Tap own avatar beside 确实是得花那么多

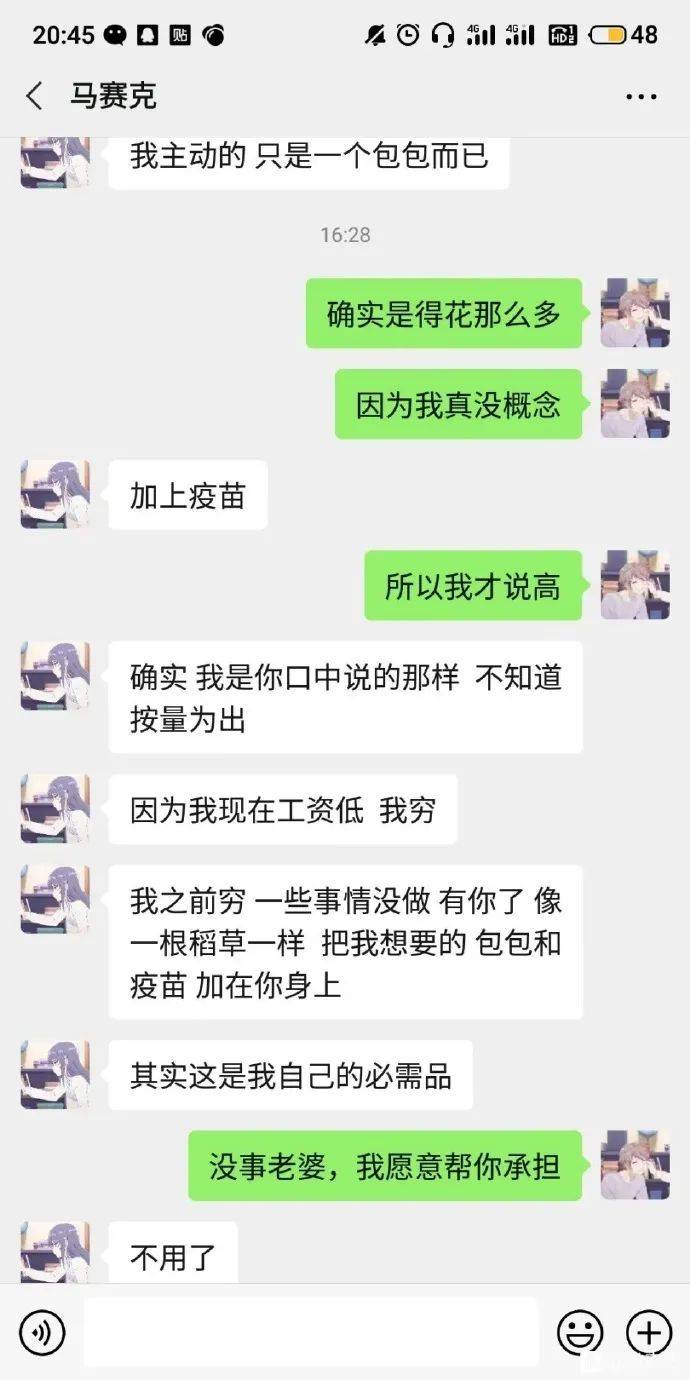635,313
